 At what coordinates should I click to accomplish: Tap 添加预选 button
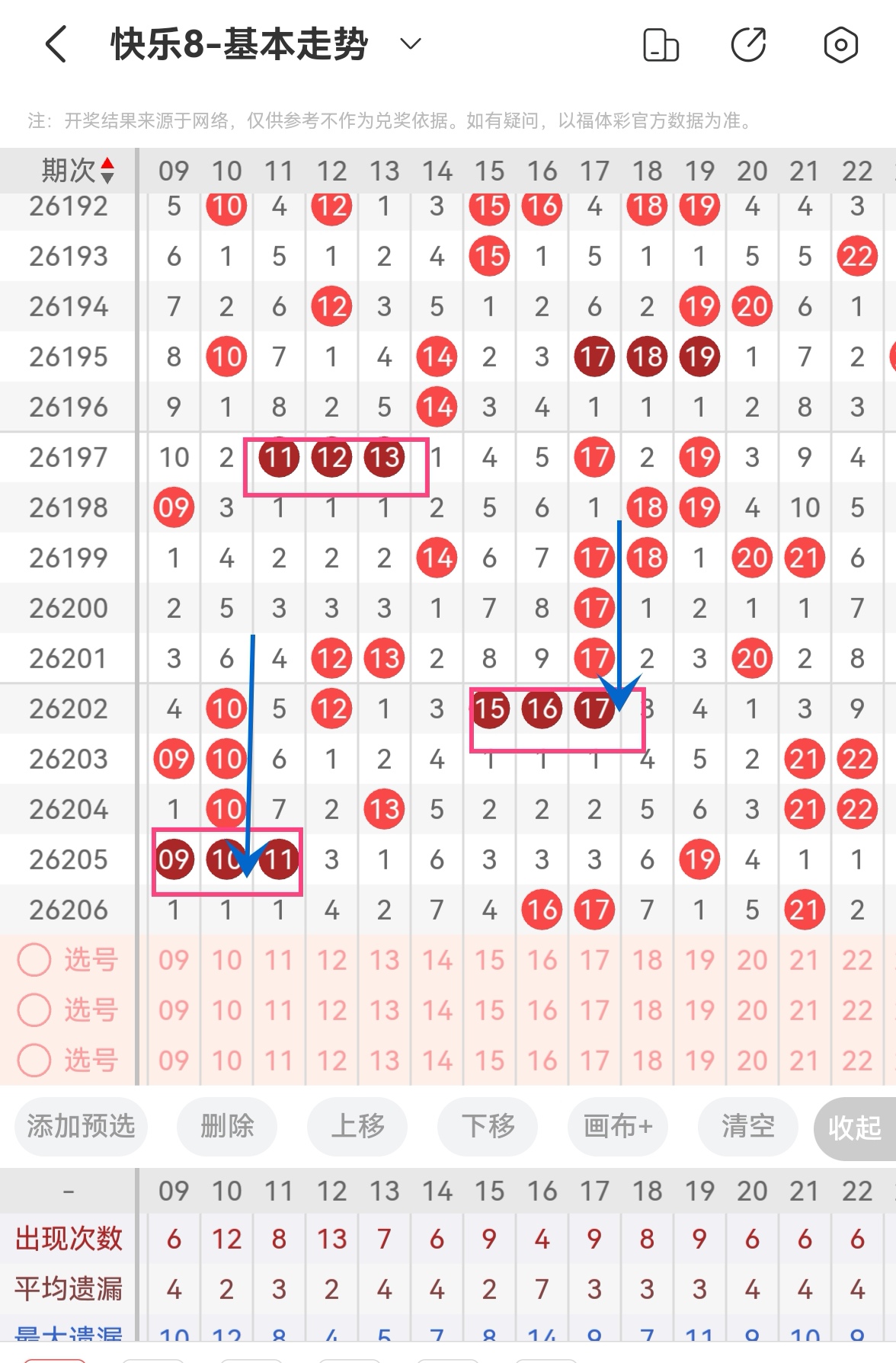click(81, 1126)
